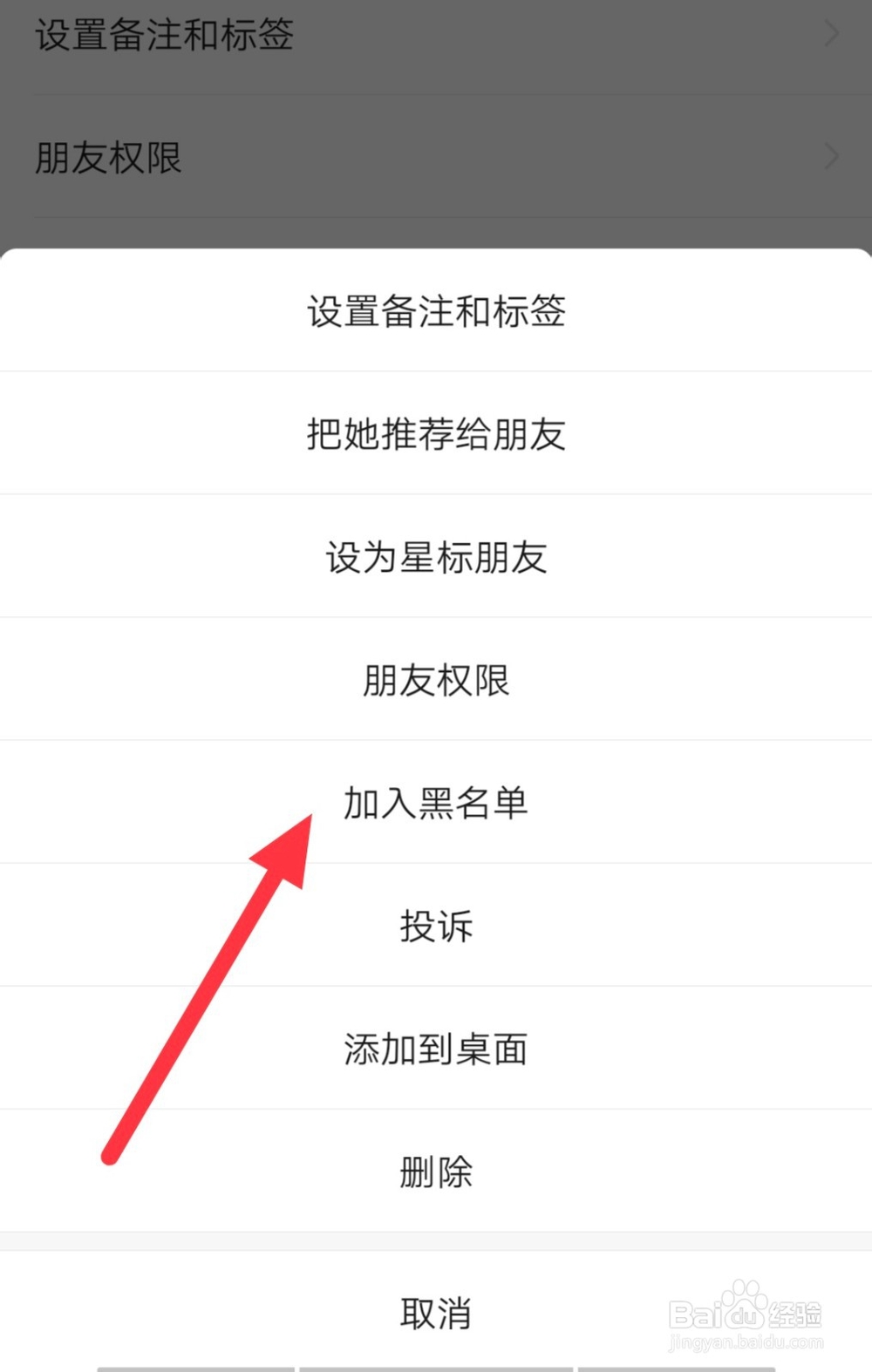Open the dimmed 朋友权限 setting row
The width and height of the screenshot is (872, 1372).
[108, 157]
